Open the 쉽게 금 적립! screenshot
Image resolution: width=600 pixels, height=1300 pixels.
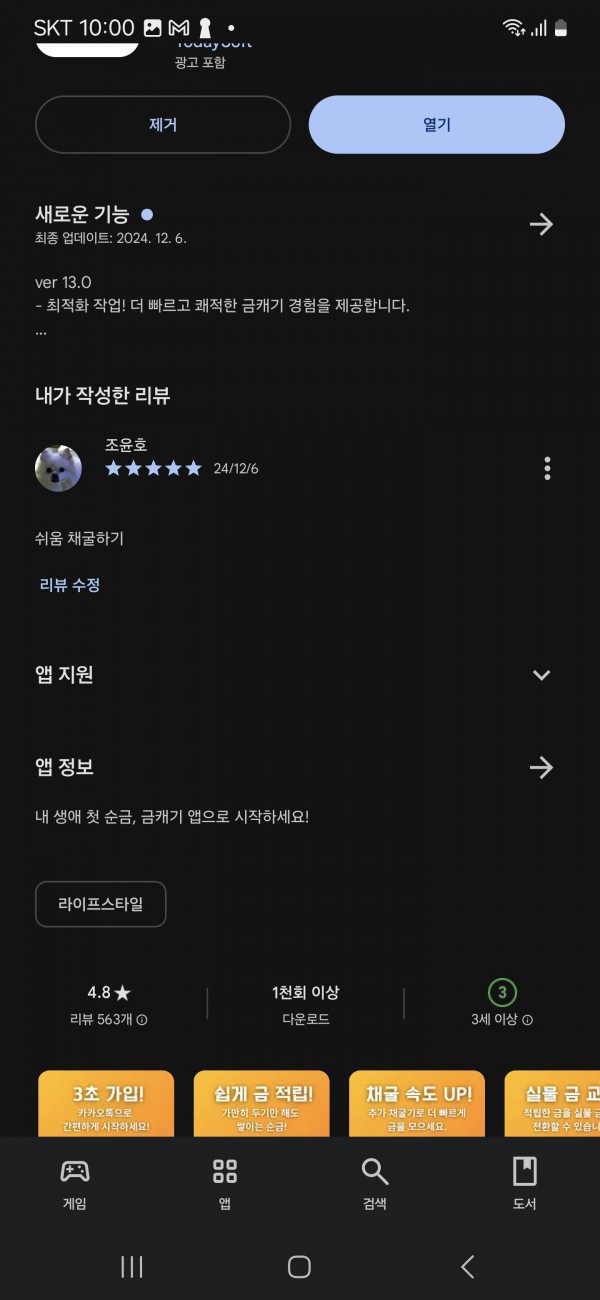pos(262,1104)
